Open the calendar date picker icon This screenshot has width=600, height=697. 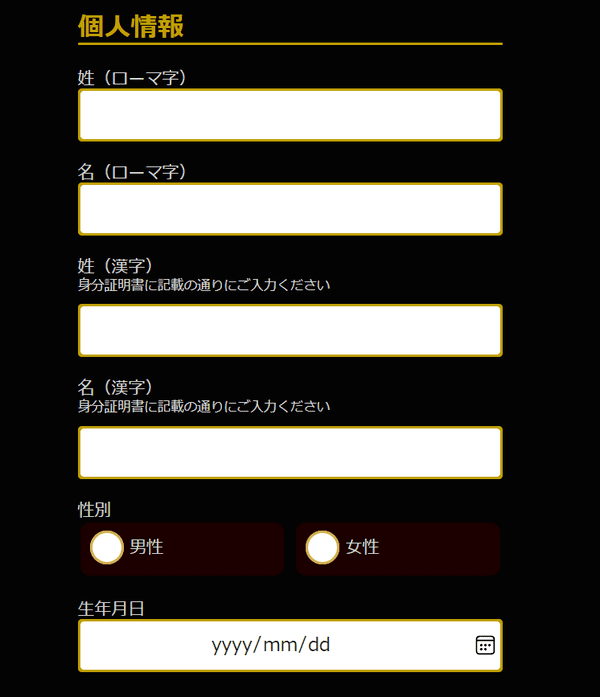[x=485, y=645]
